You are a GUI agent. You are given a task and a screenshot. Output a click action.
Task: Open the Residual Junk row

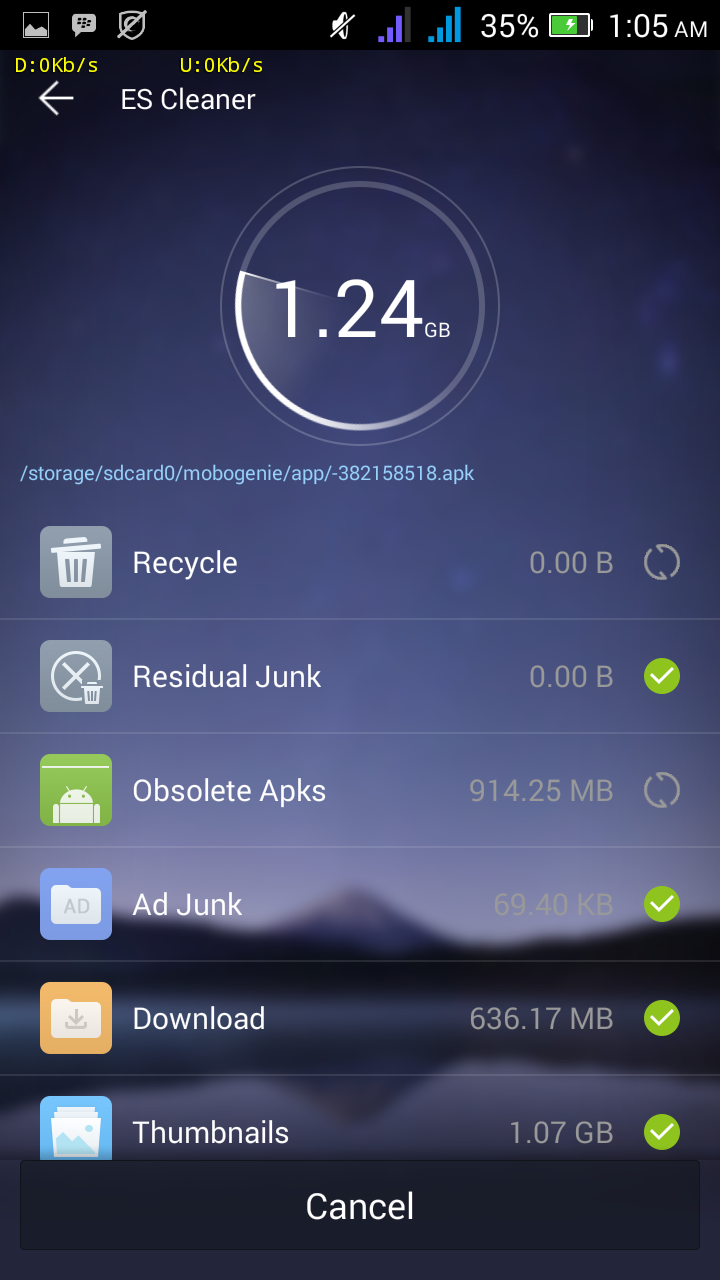pyautogui.click(x=360, y=676)
